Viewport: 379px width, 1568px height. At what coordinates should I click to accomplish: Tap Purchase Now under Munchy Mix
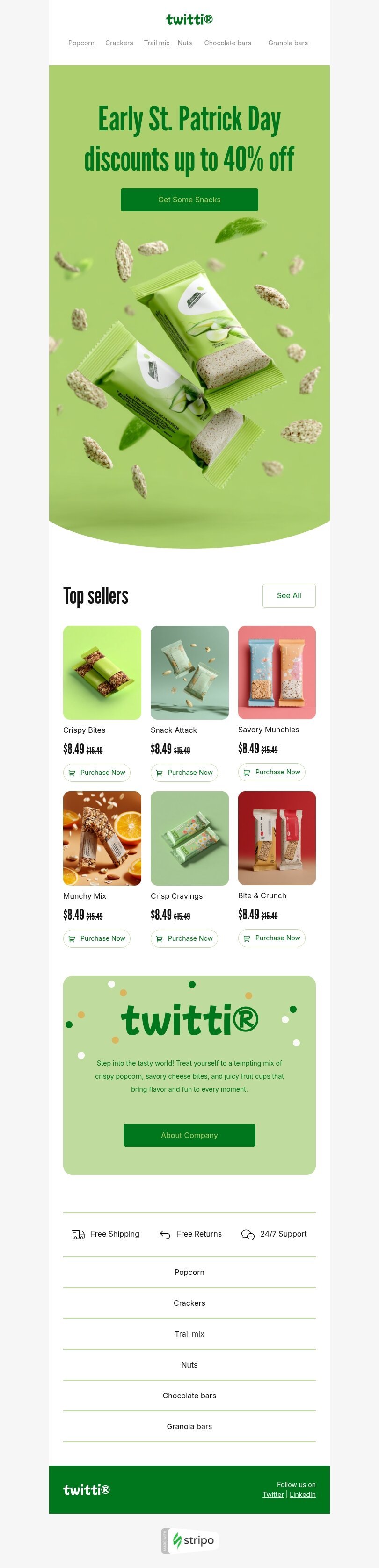click(97, 938)
